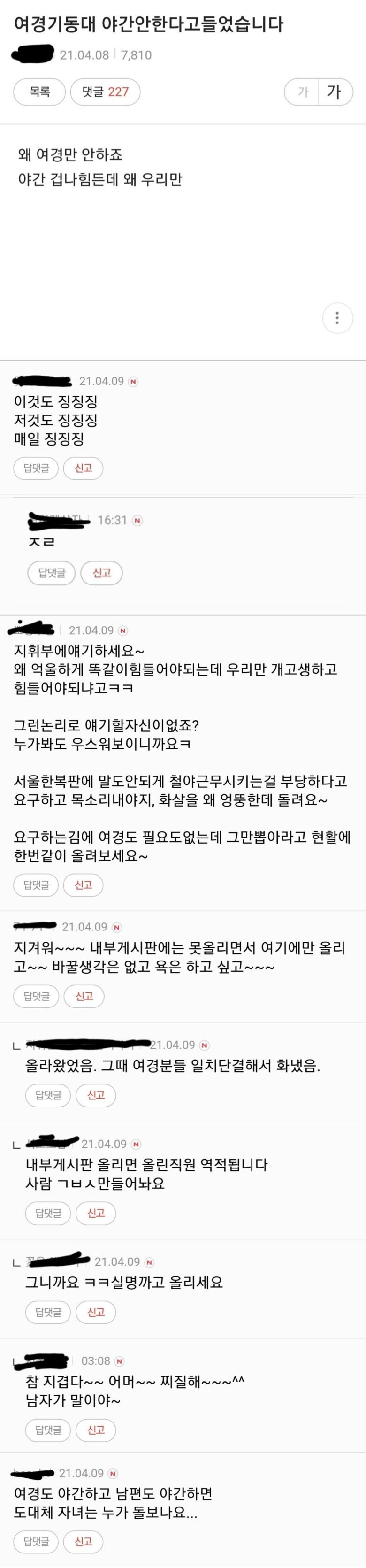
Task: Report the 참 지겹다 comment
Action: (x=95, y=1430)
